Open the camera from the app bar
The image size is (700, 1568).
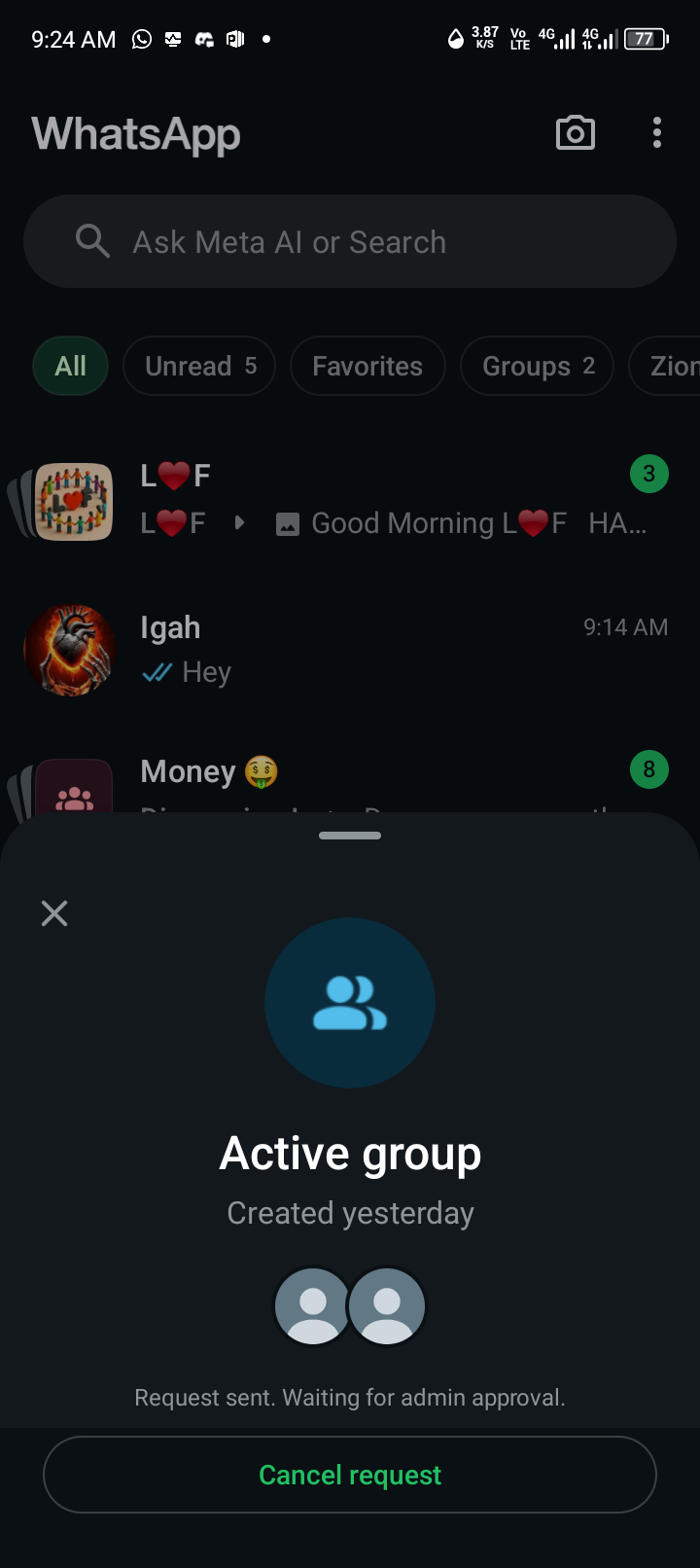575,133
